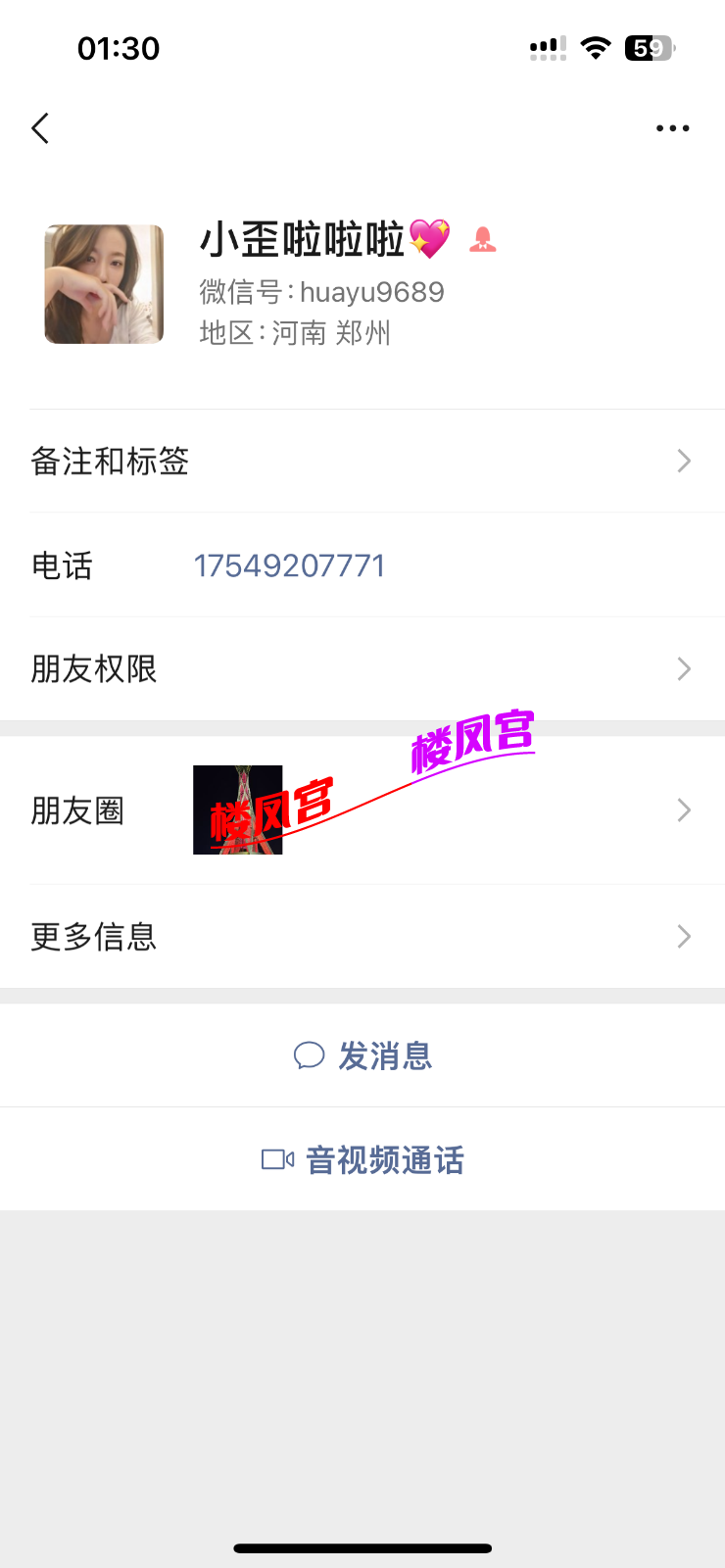Tap the back arrow to exit profile
This screenshot has height=1568, width=725.
(x=39, y=127)
